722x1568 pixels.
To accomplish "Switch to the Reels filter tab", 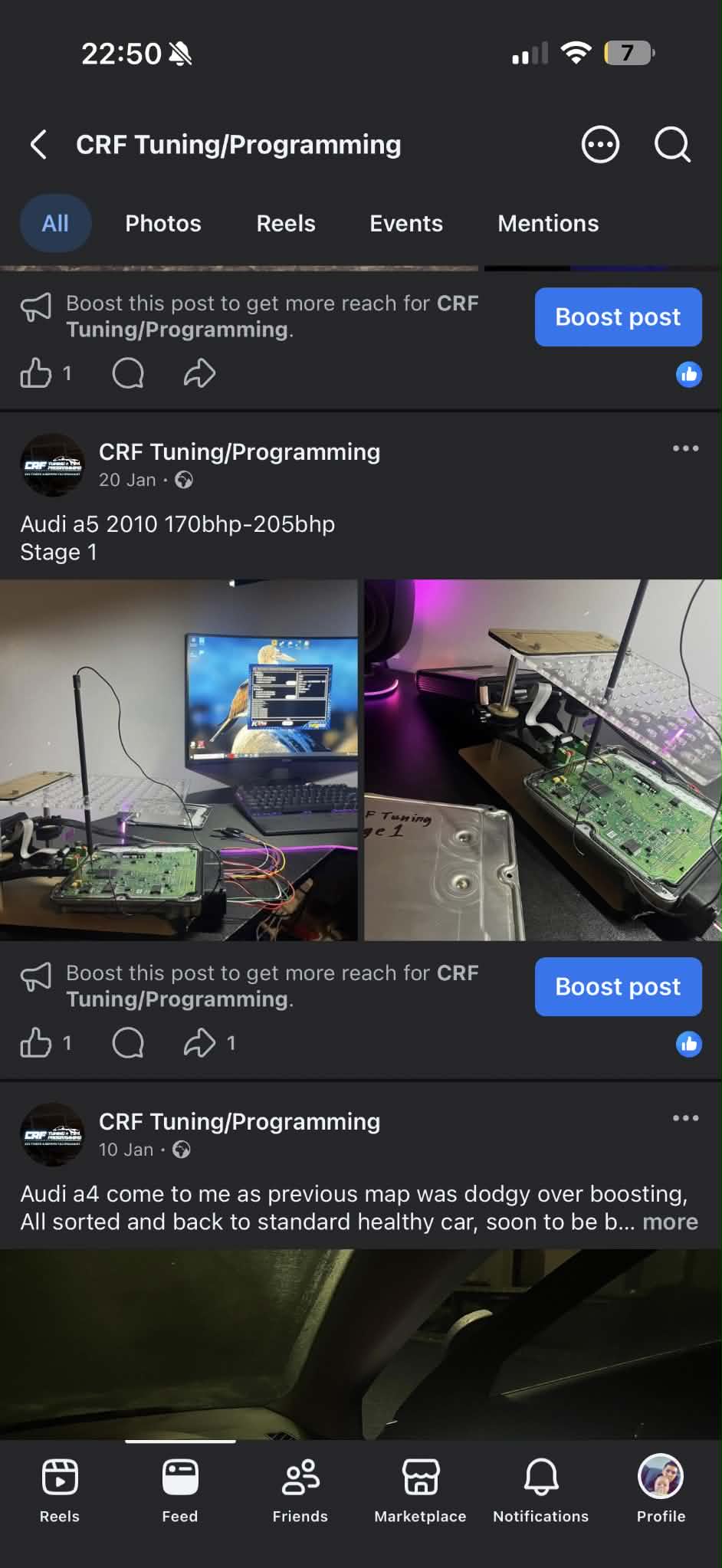I will pyautogui.click(x=286, y=223).
